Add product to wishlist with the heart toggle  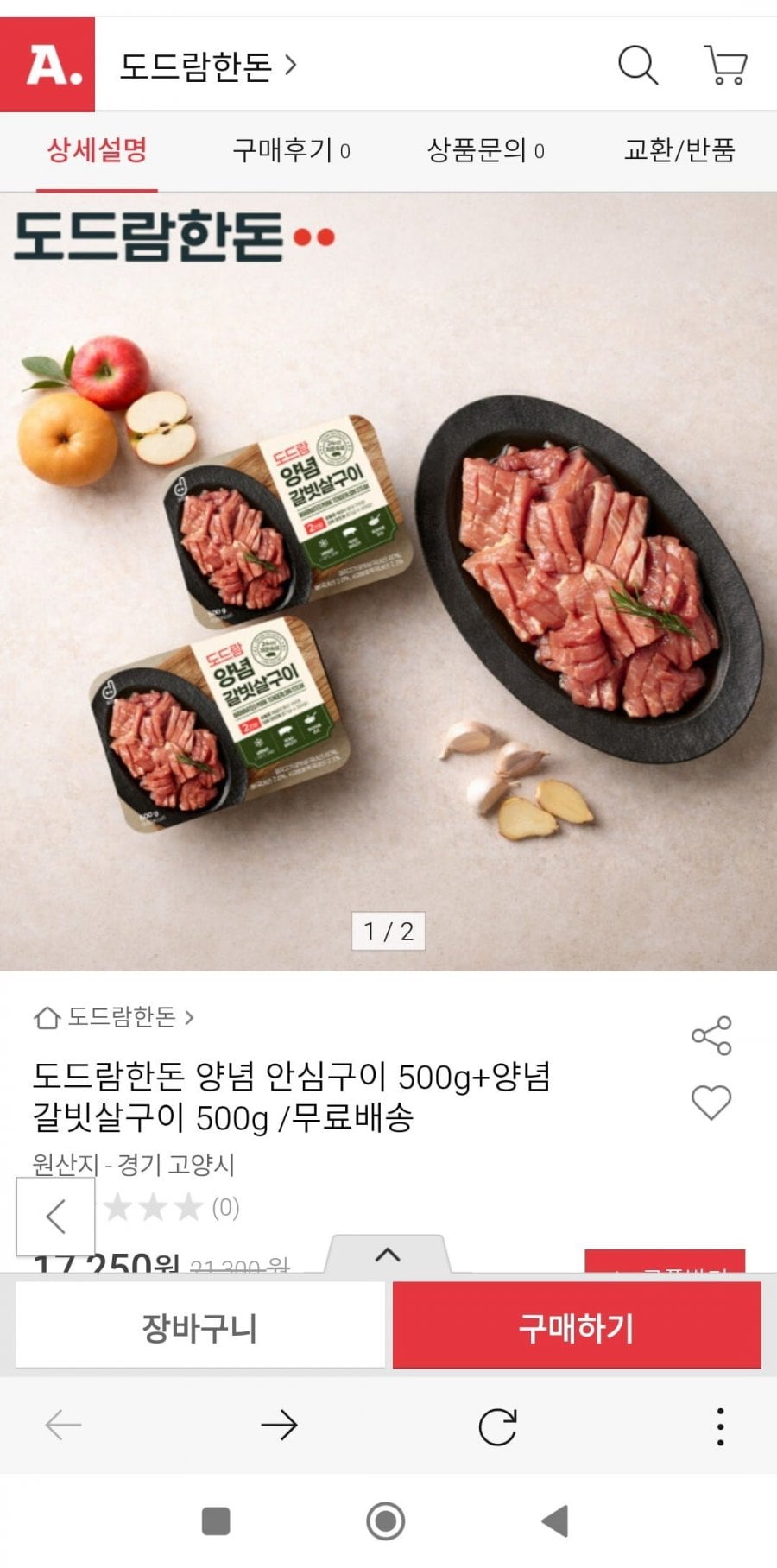point(711,1101)
